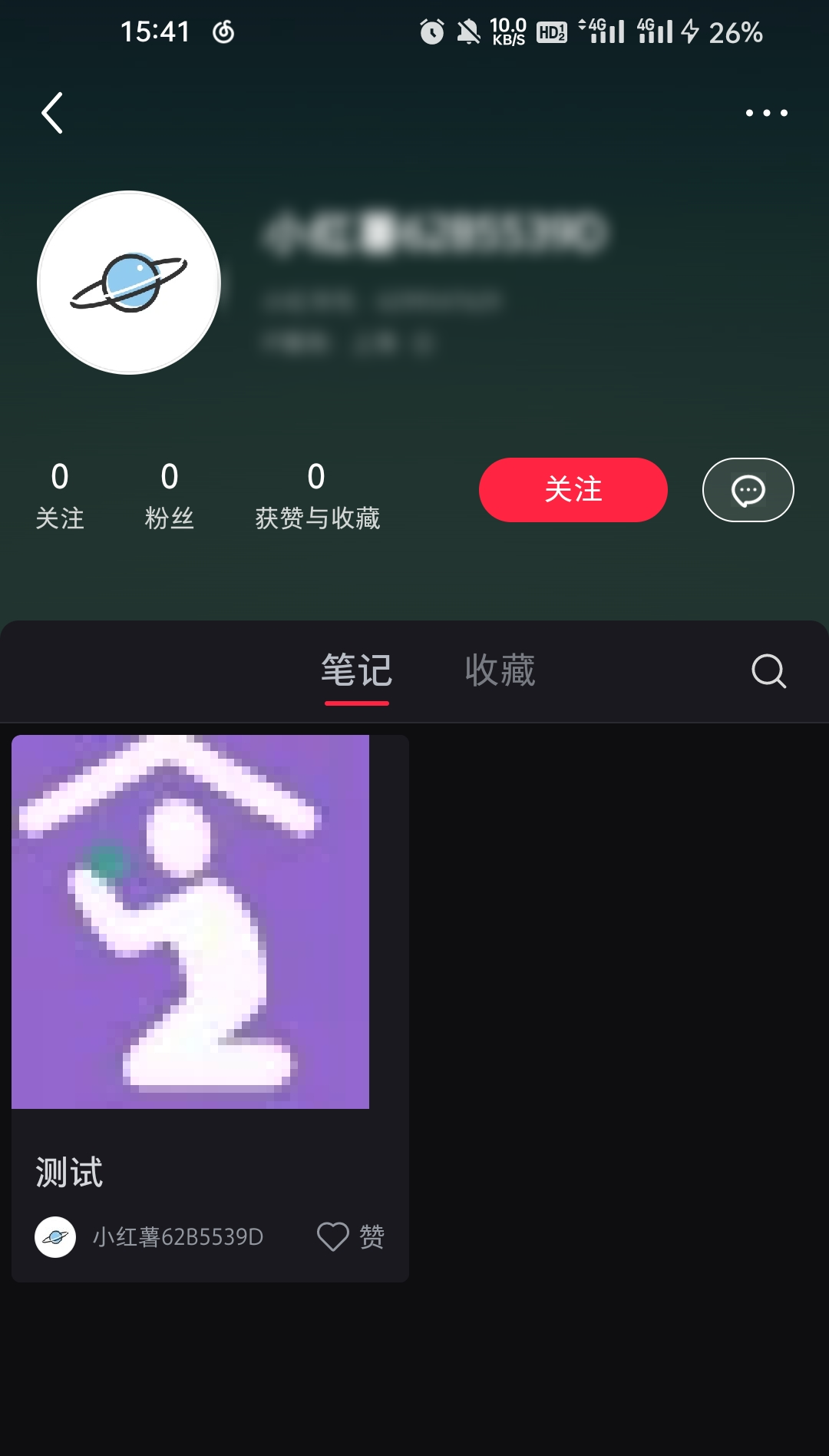Image resolution: width=829 pixels, height=1456 pixels.
Task: Open the message chat bubble button
Action: point(748,490)
